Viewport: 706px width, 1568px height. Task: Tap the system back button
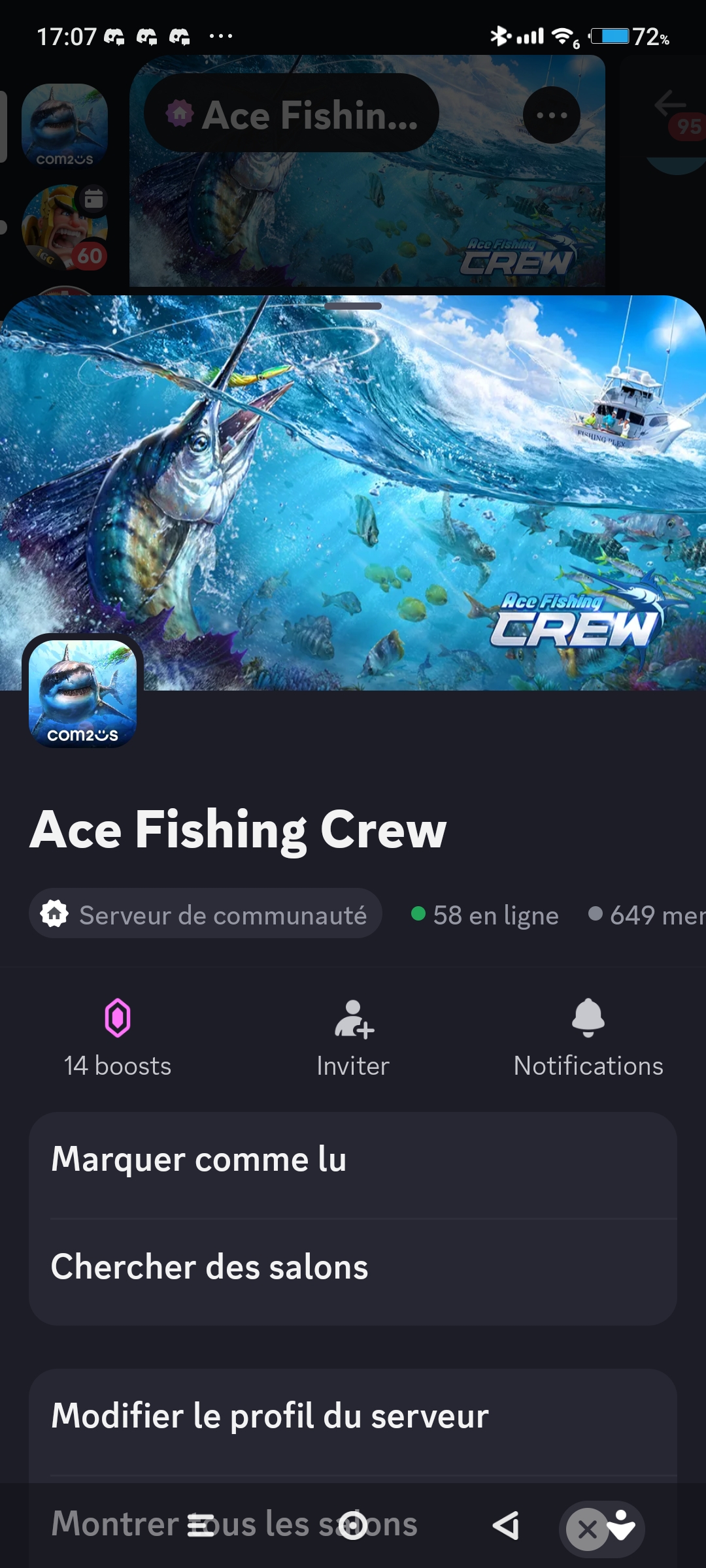(x=506, y=1526)
